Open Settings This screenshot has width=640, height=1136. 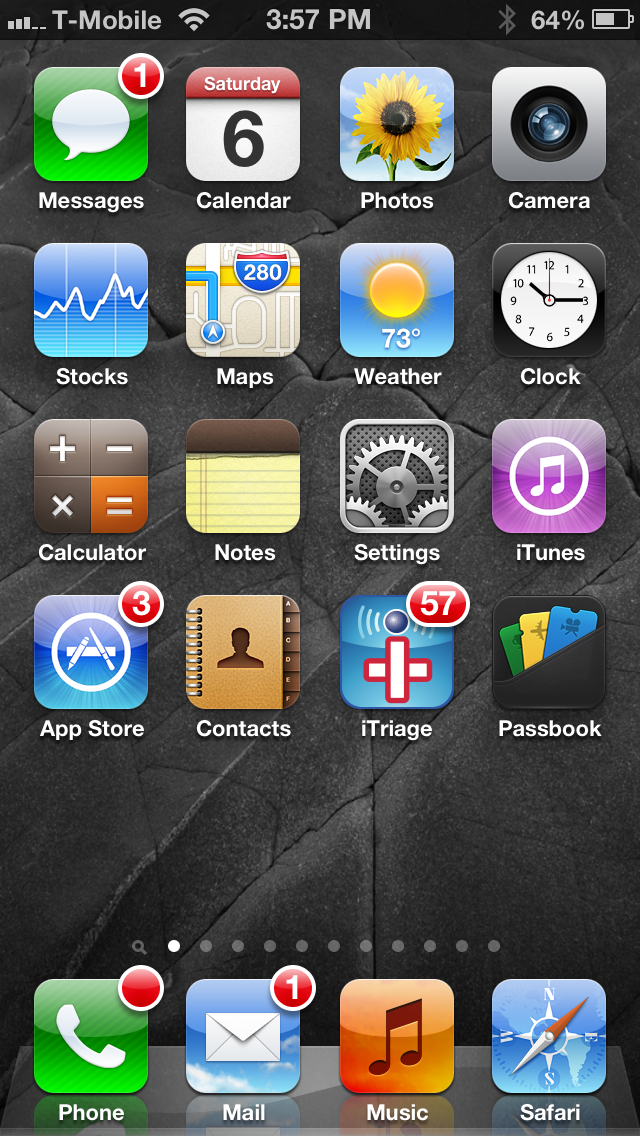[396, 476]
